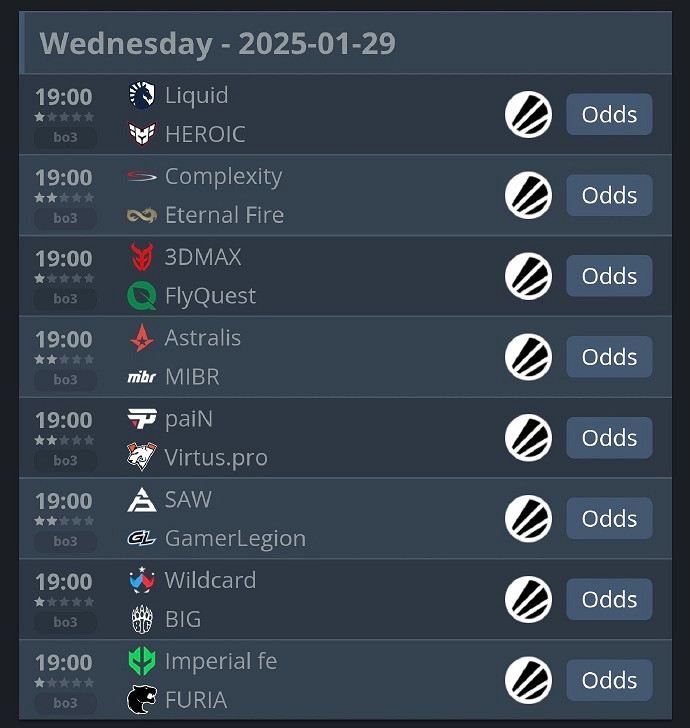
Task: View odds for Liquid vs HEROIC
Action: tap(609, 115)
